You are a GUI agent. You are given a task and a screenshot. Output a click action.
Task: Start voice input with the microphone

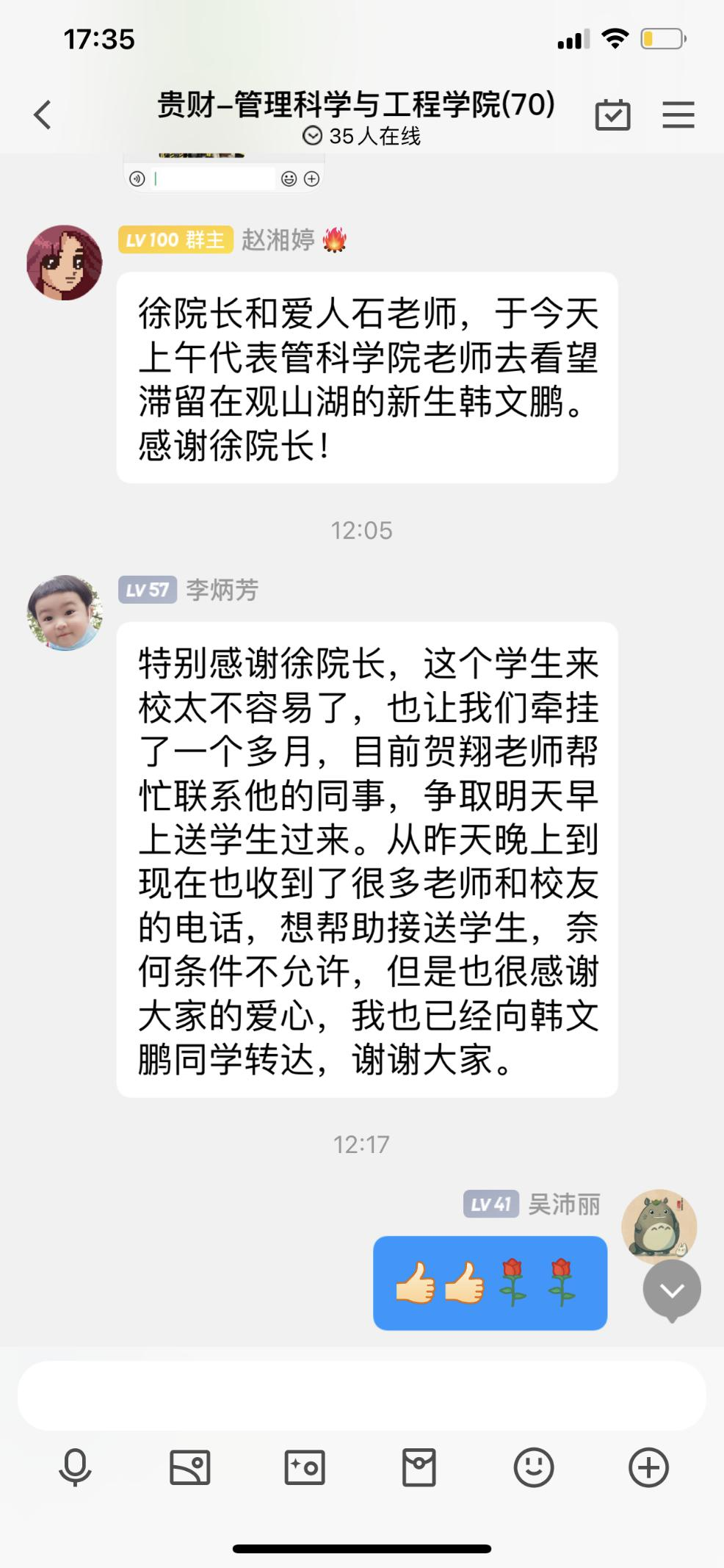coord(75,1467)
